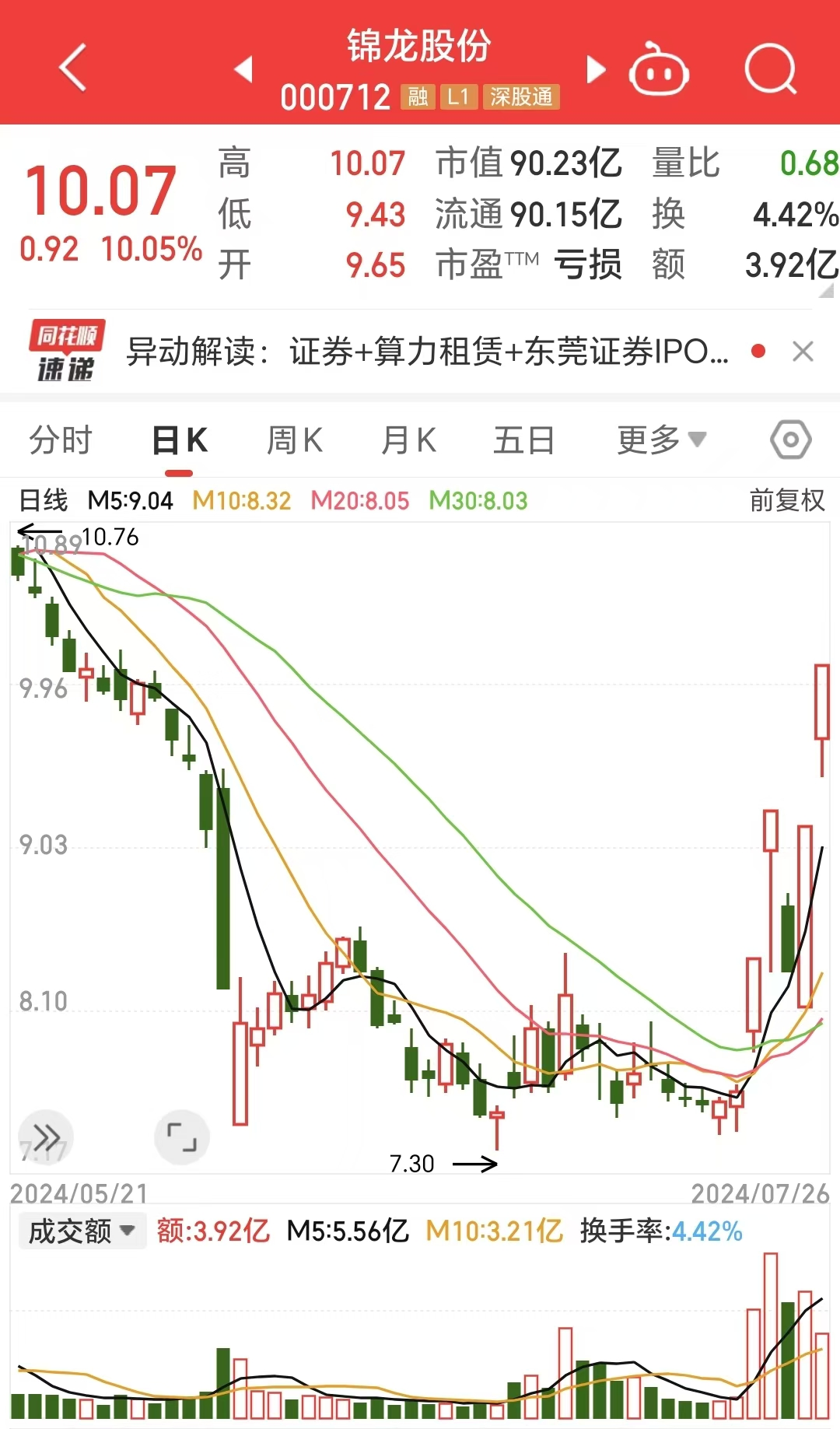840x1429 pixels.
Task: Expand the 更多 chart options dropdown
Action: 662,440
